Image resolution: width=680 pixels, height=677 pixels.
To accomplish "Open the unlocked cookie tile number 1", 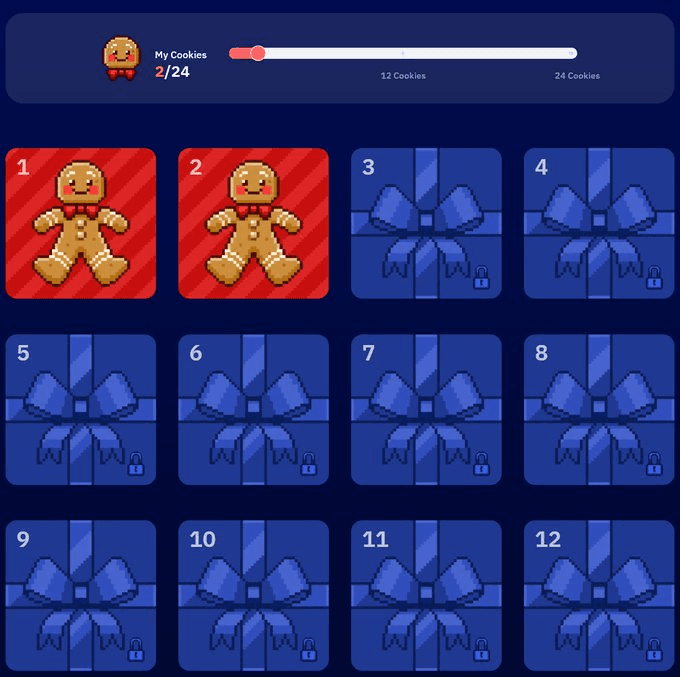I will pyautogui.click(x=80, y=223).
